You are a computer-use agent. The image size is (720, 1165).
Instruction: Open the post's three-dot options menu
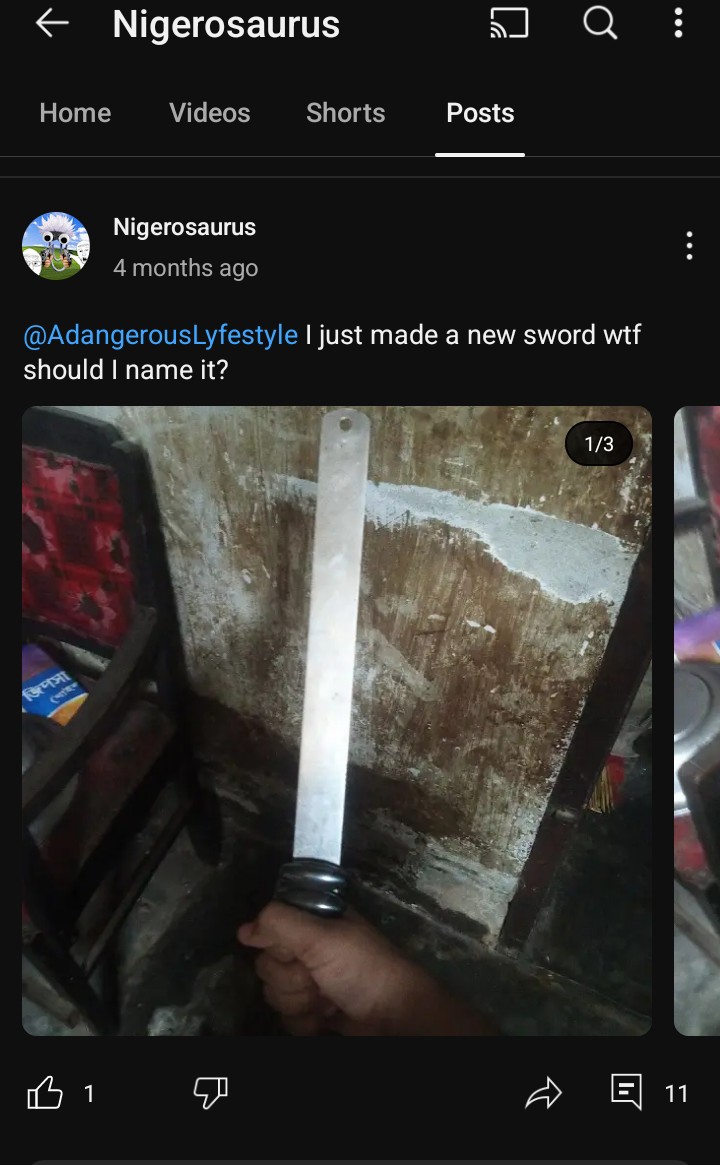tap(689, 246)
